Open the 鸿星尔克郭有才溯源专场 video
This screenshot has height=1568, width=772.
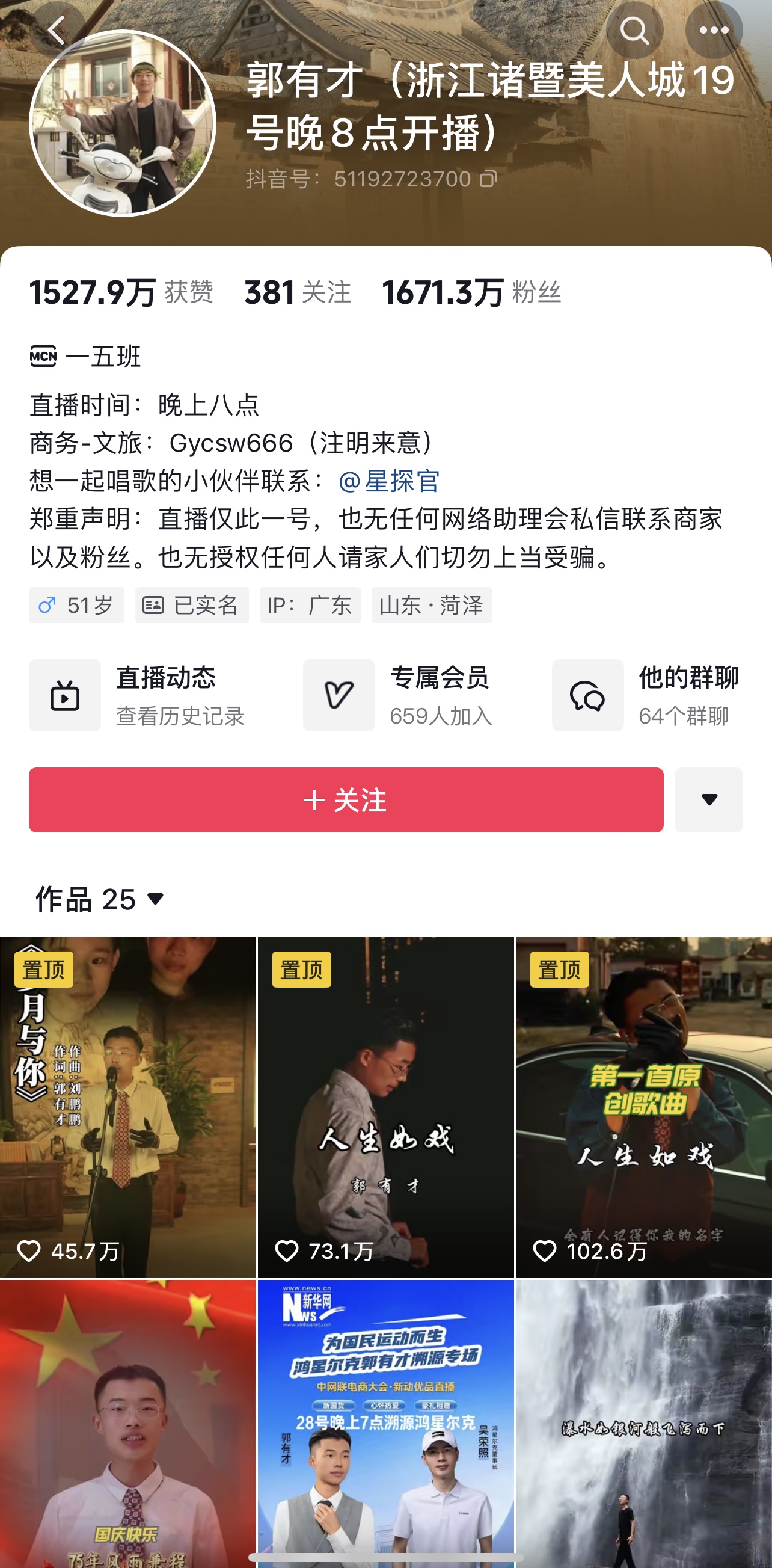385,1424
